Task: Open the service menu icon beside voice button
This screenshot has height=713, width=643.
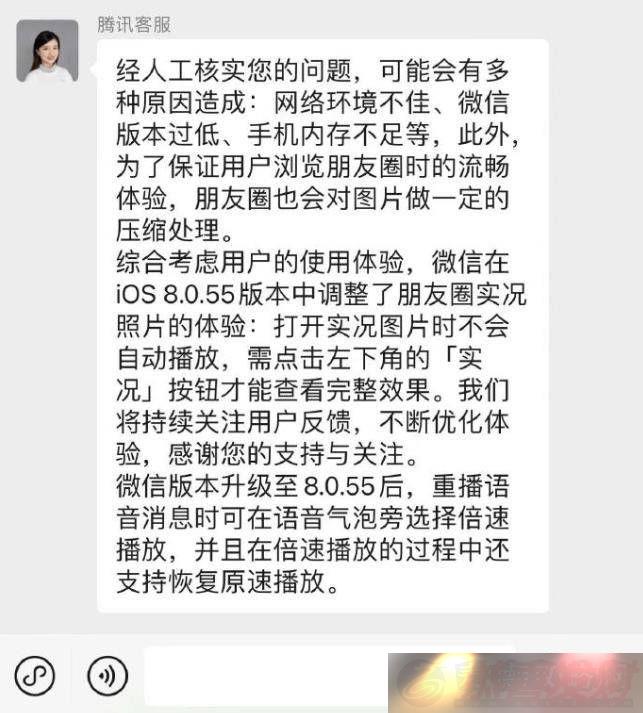Action: click(36, 677)
